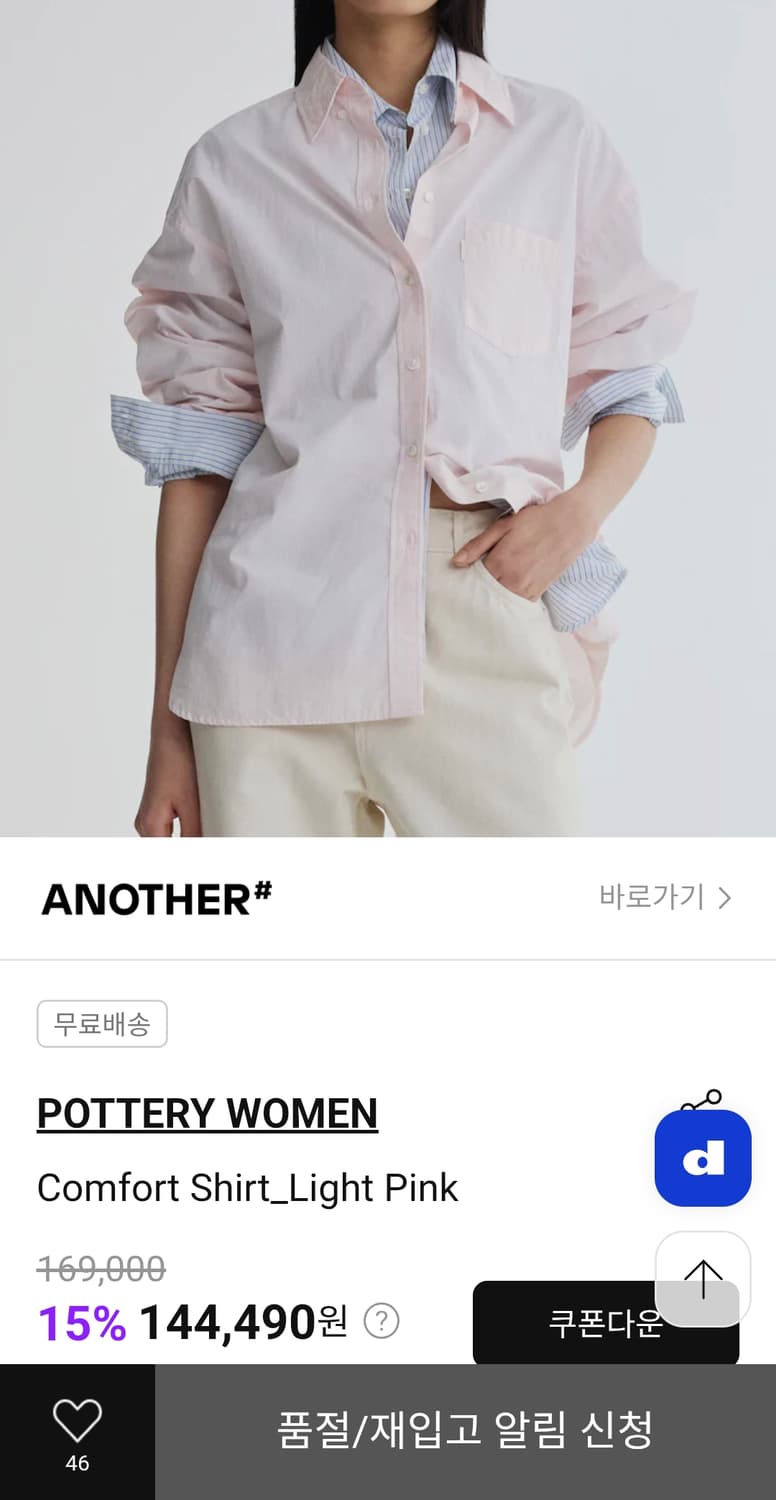Tap 품절/재입고 알림 신청 restock notification button
The width and height of the screenshot is (776, 1500).
pos(463,1432)
